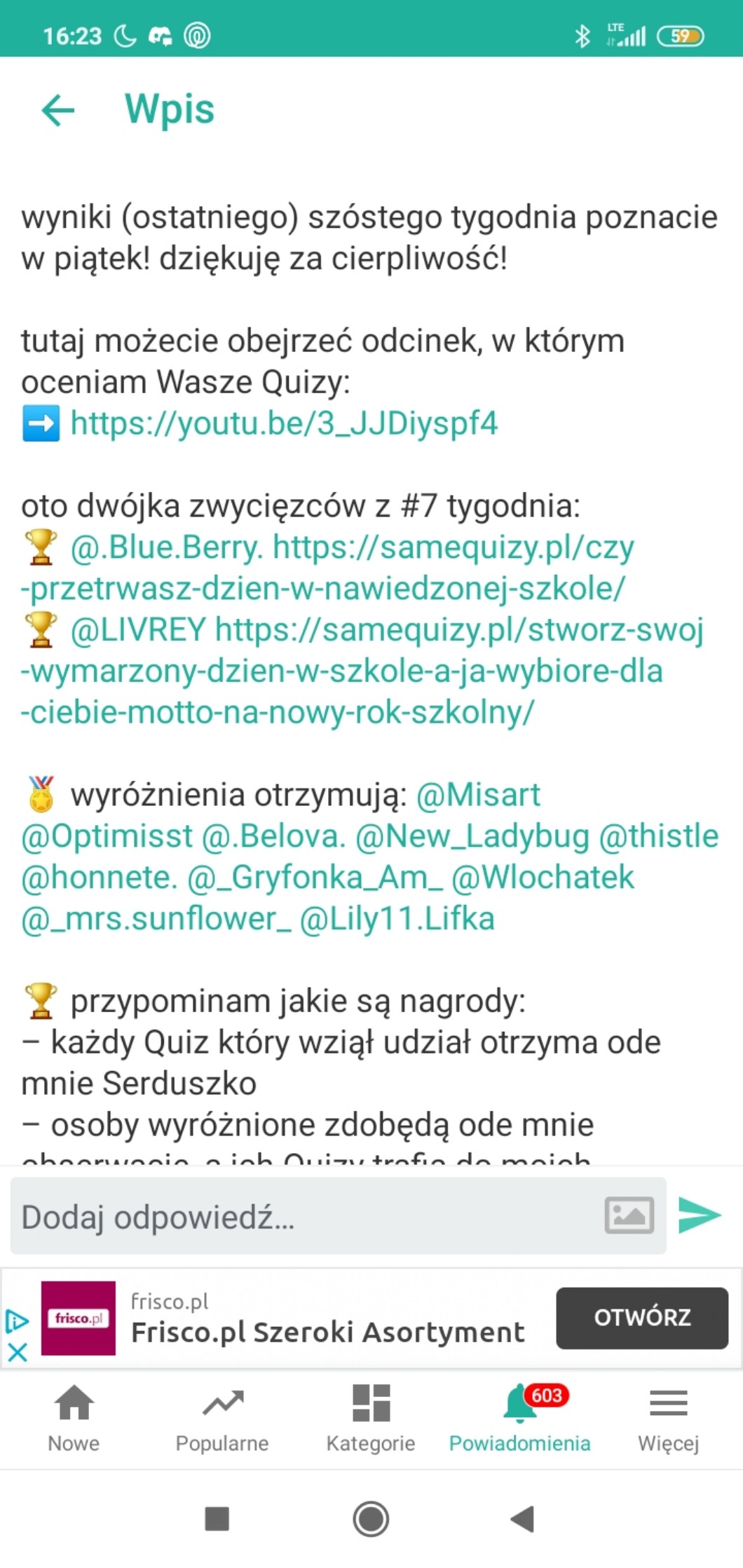Screen dimensions: 743x1568
Task: Close the Frisco.pl ad banner
Action: pos(18,1352)
